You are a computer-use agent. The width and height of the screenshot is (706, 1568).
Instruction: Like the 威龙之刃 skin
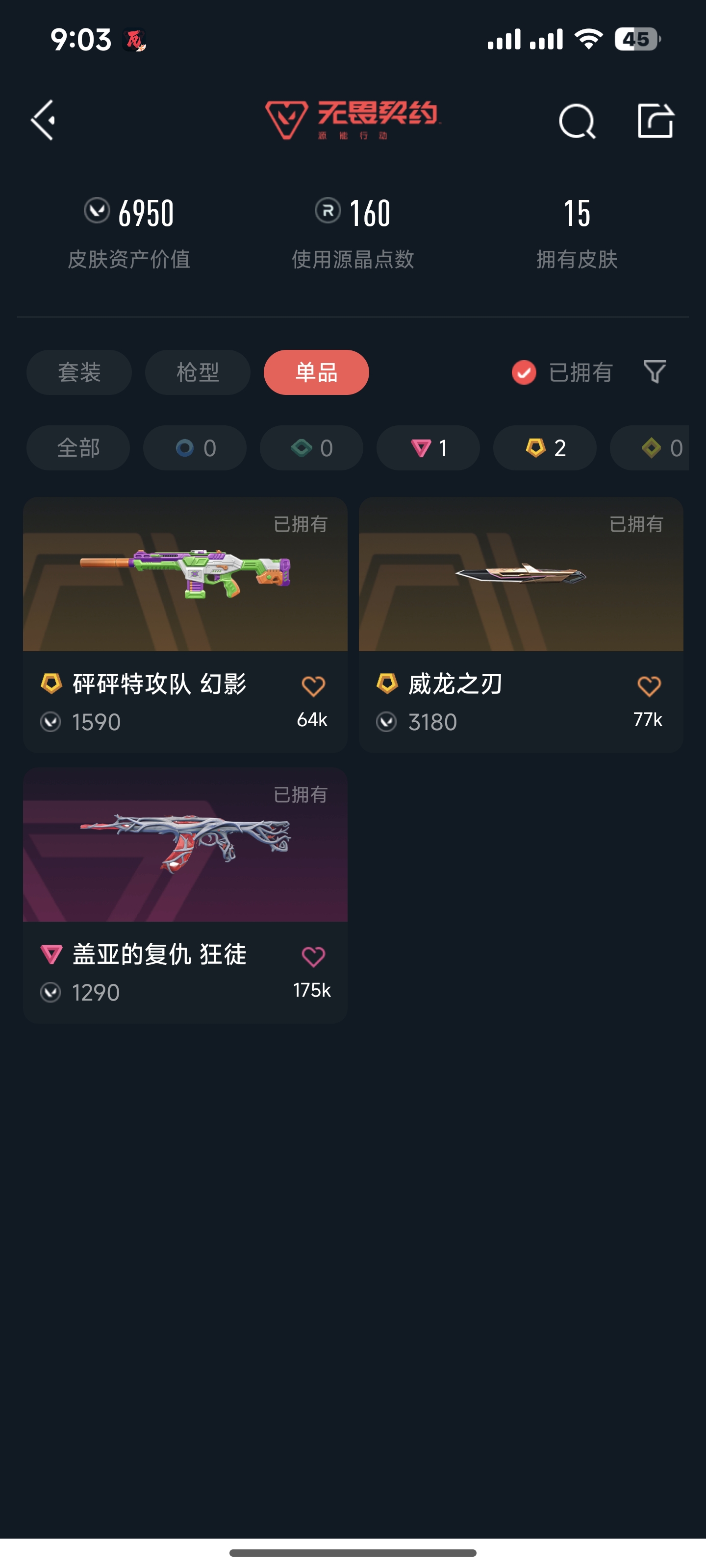click(649, 686)
